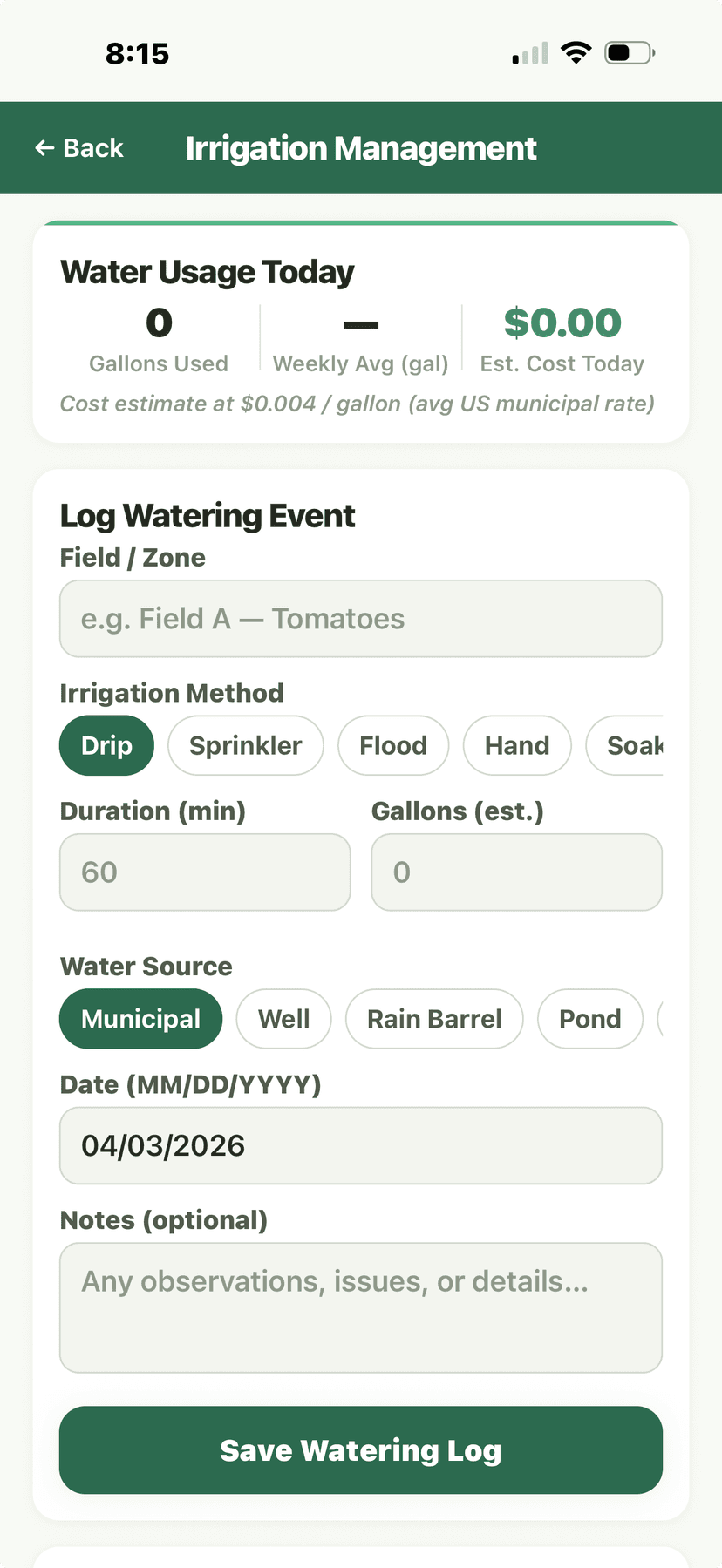Tap the Back link to leave Irrigation Management
Image resolution: width=722 pixels, height=1568 pixels.
pos(79,148)
